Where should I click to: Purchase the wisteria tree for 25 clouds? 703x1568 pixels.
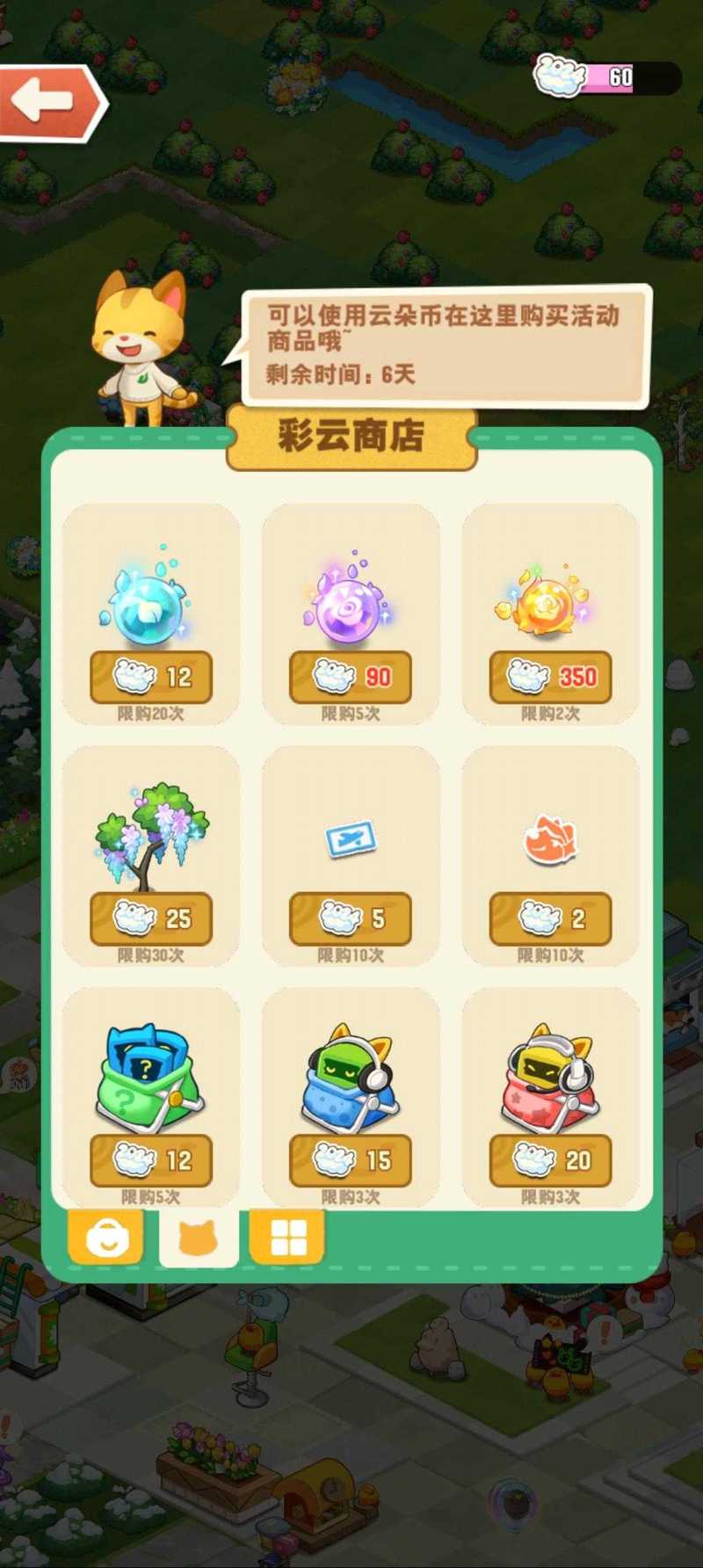click(151, 918)
